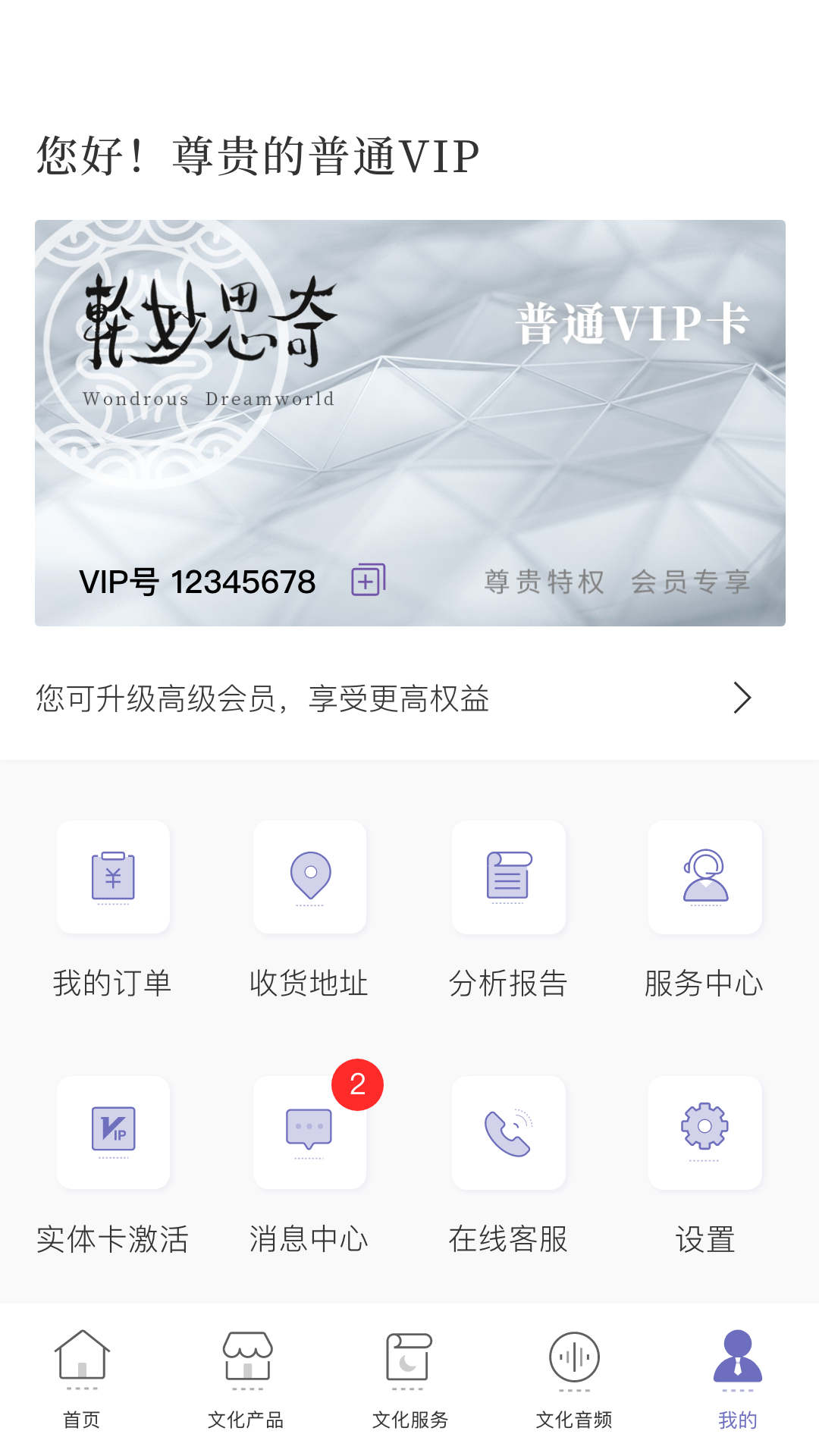Tap the red badge showing 2 unread messages
This screenshot has width=819, height=1456.
(356, 1084)
